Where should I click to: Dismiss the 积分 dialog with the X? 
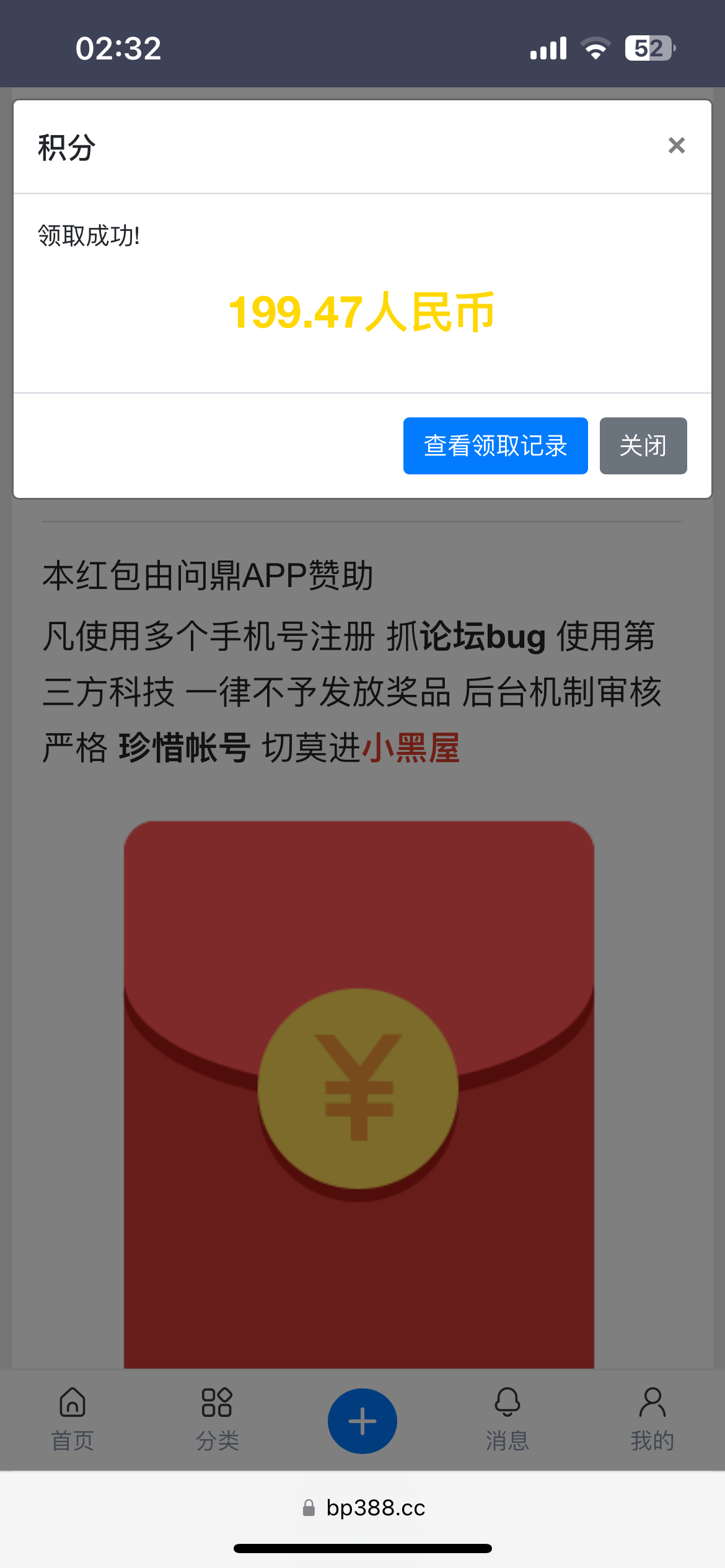click(x=676, y=146)
